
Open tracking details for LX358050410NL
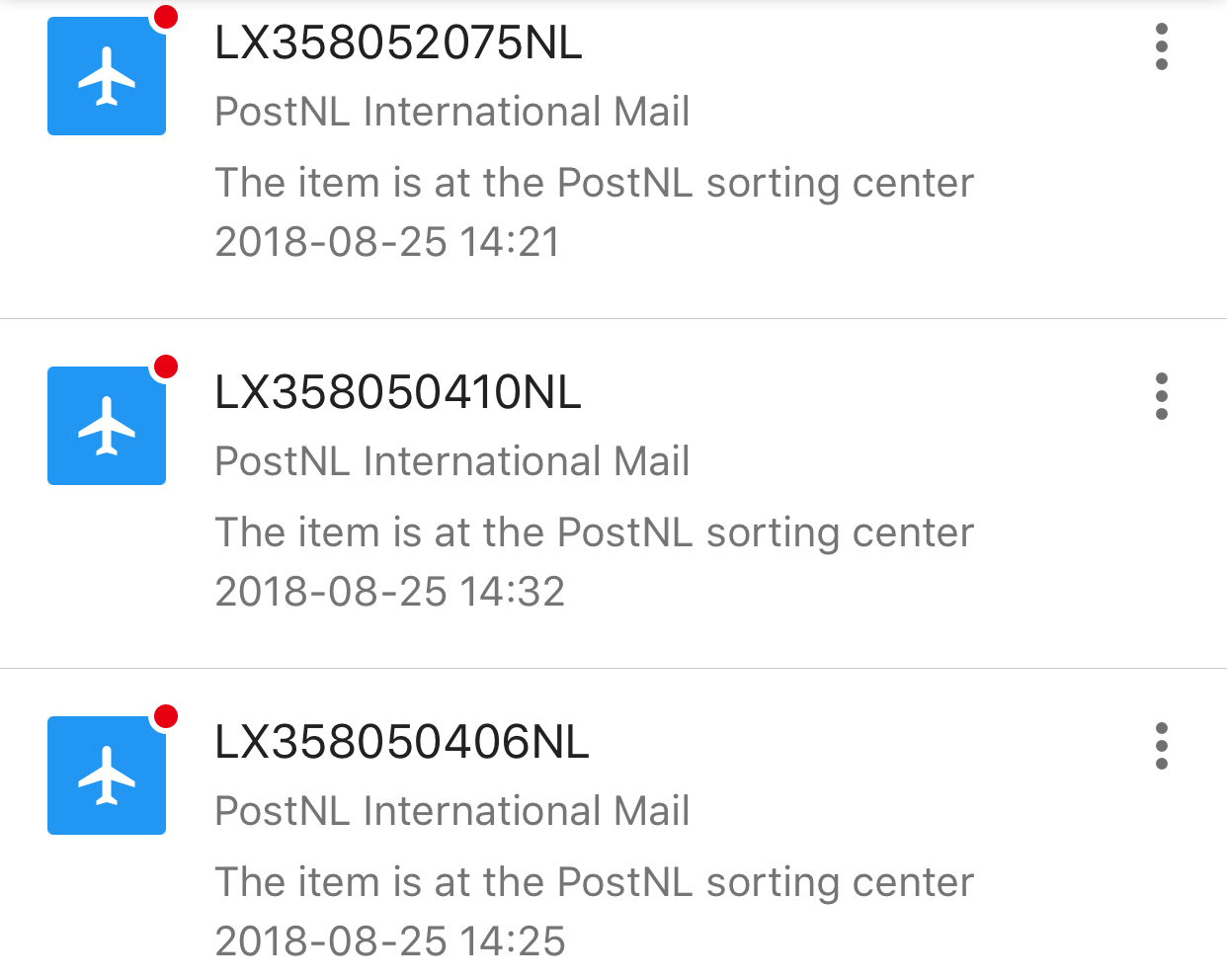(x=398, y=393)
